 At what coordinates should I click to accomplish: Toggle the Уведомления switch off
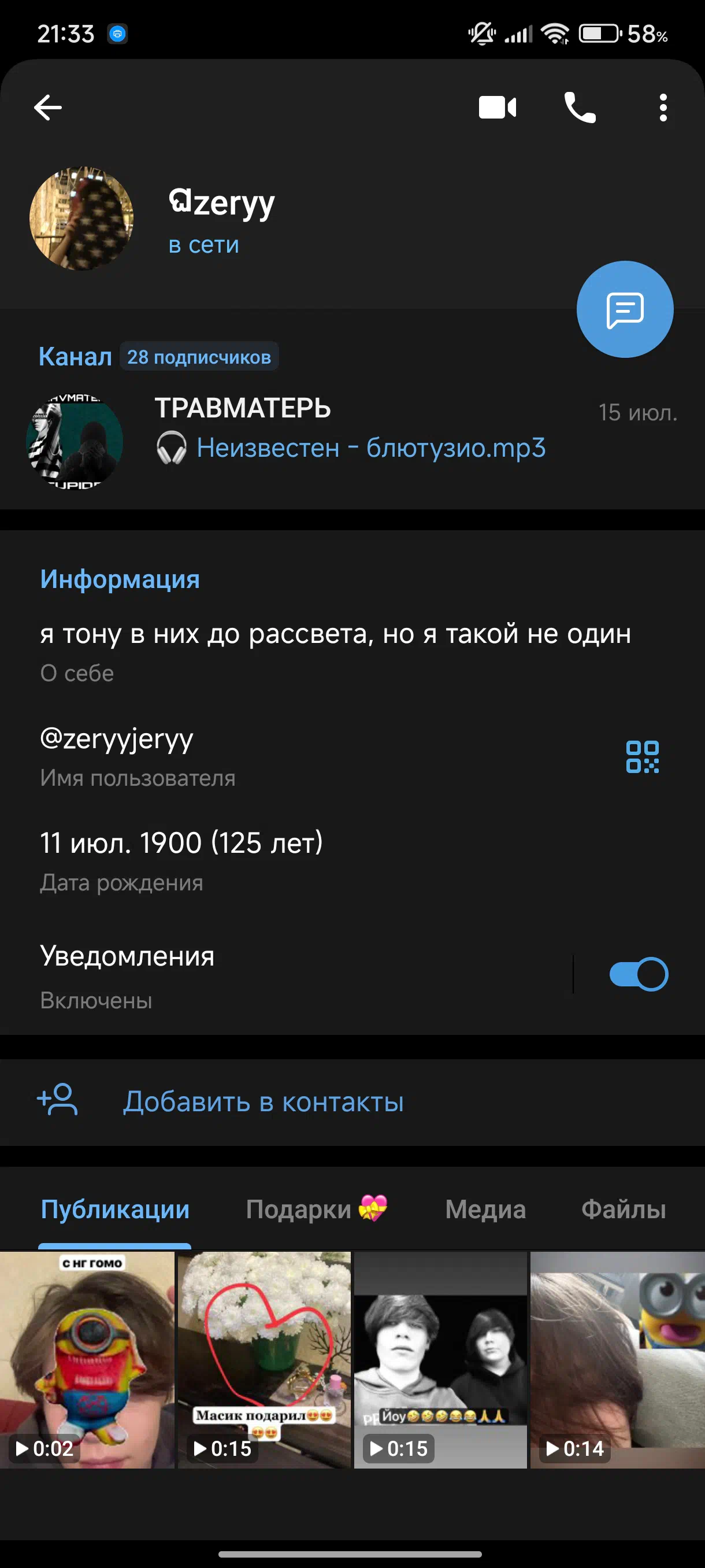pyautogui.click(x=639, y=974)
